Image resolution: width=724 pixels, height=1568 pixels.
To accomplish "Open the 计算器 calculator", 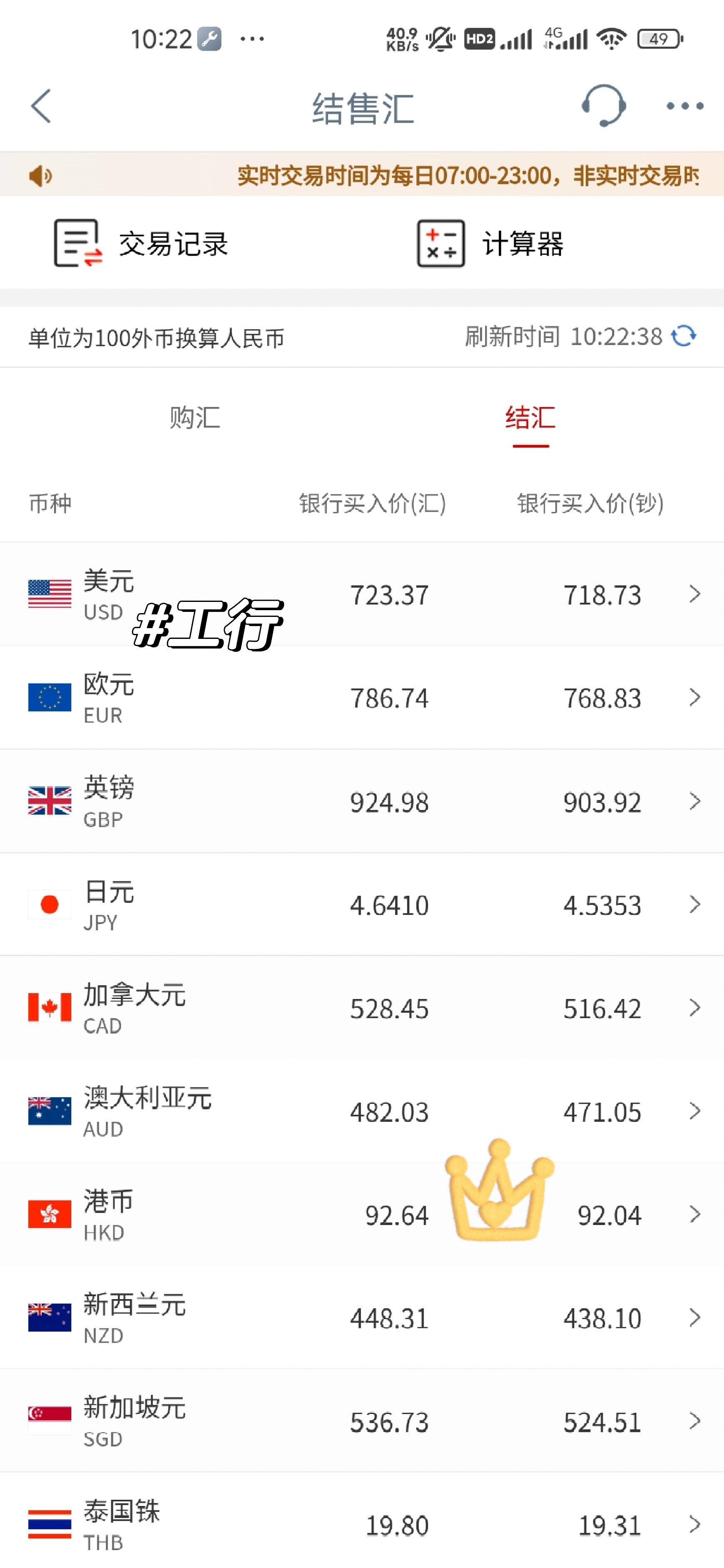I will [490, 244].
